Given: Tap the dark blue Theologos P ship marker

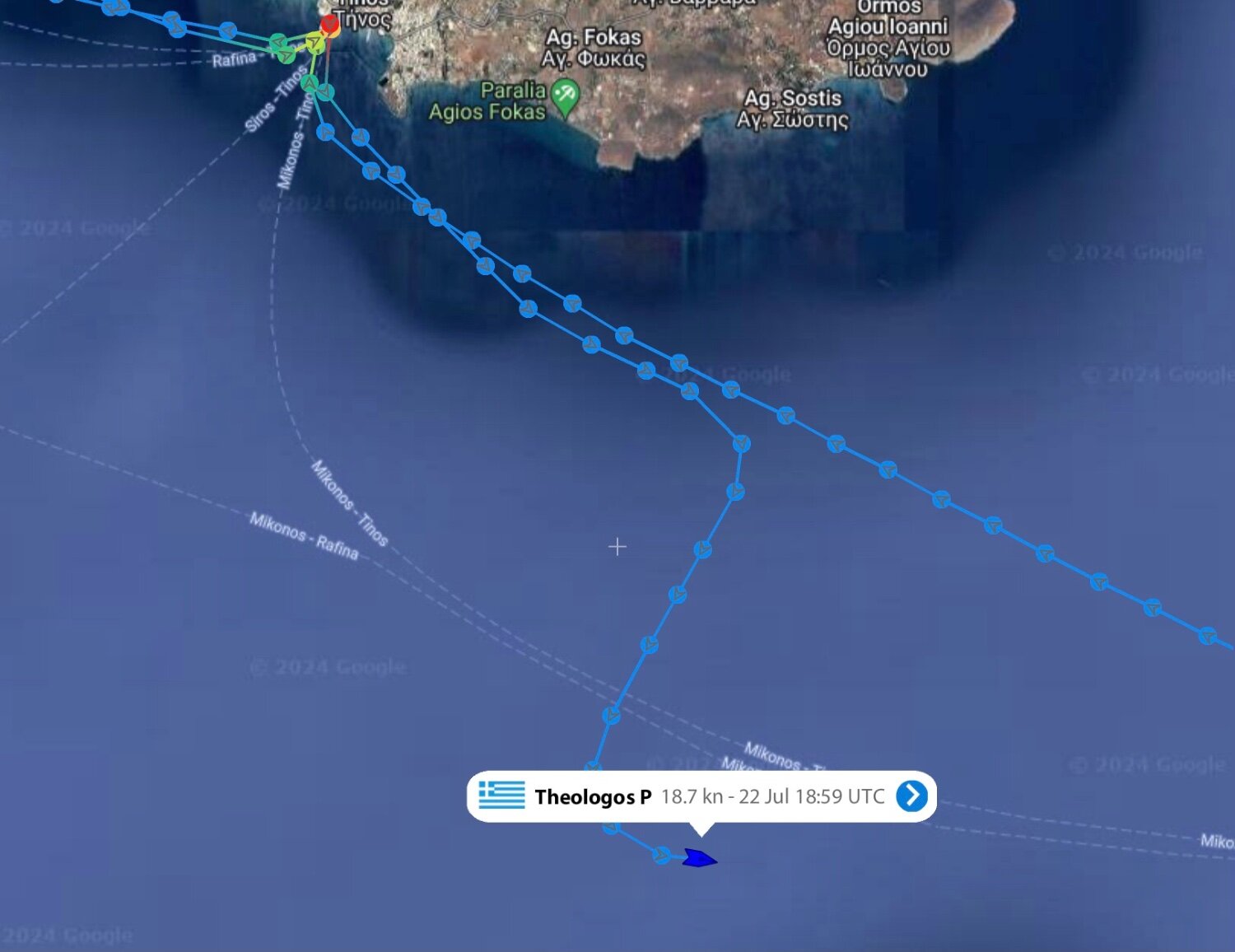Looking at the screenshot, I should (699, 859).
